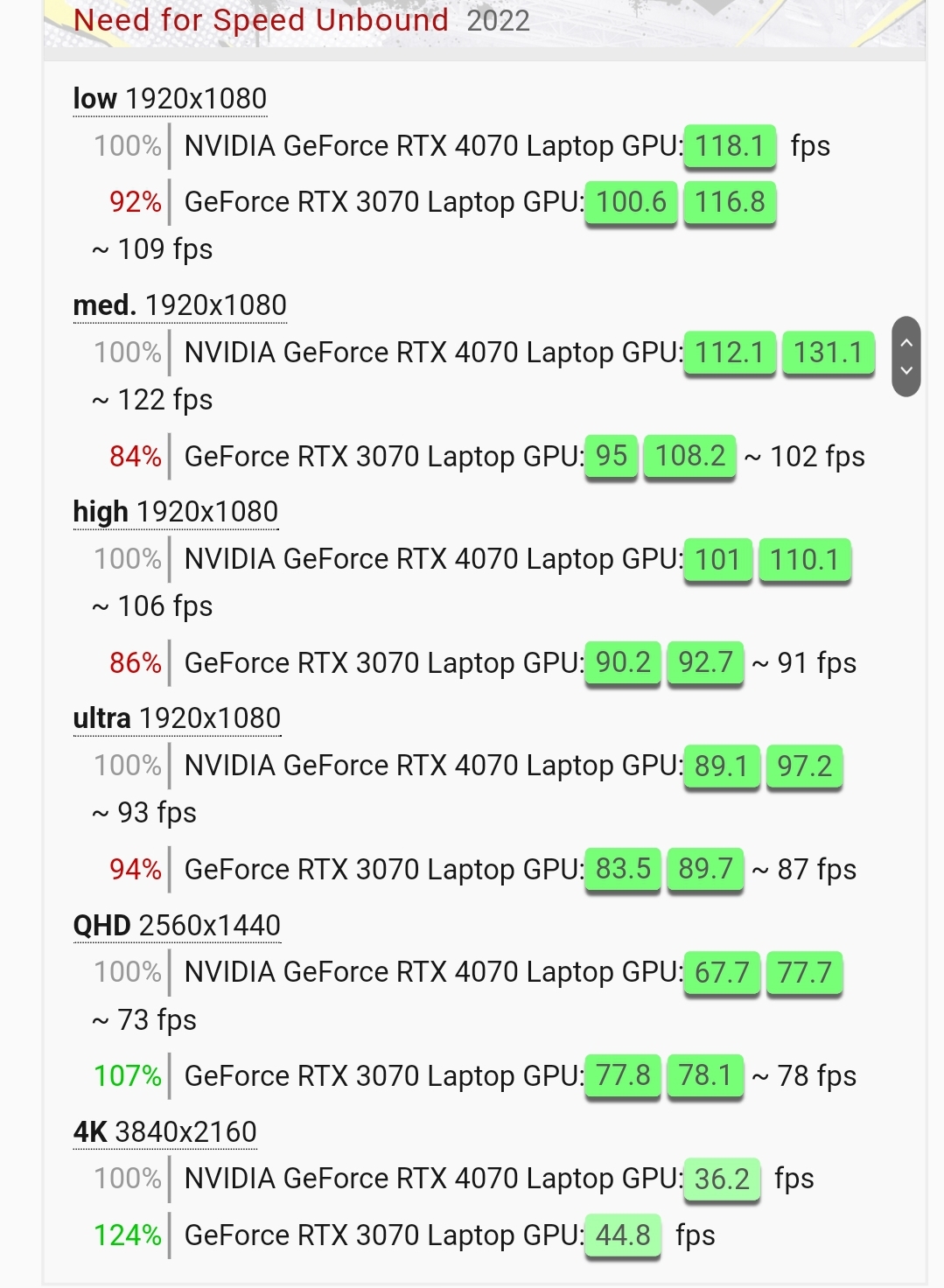Tap the down arrow on the scroll handle

(906, 371)
